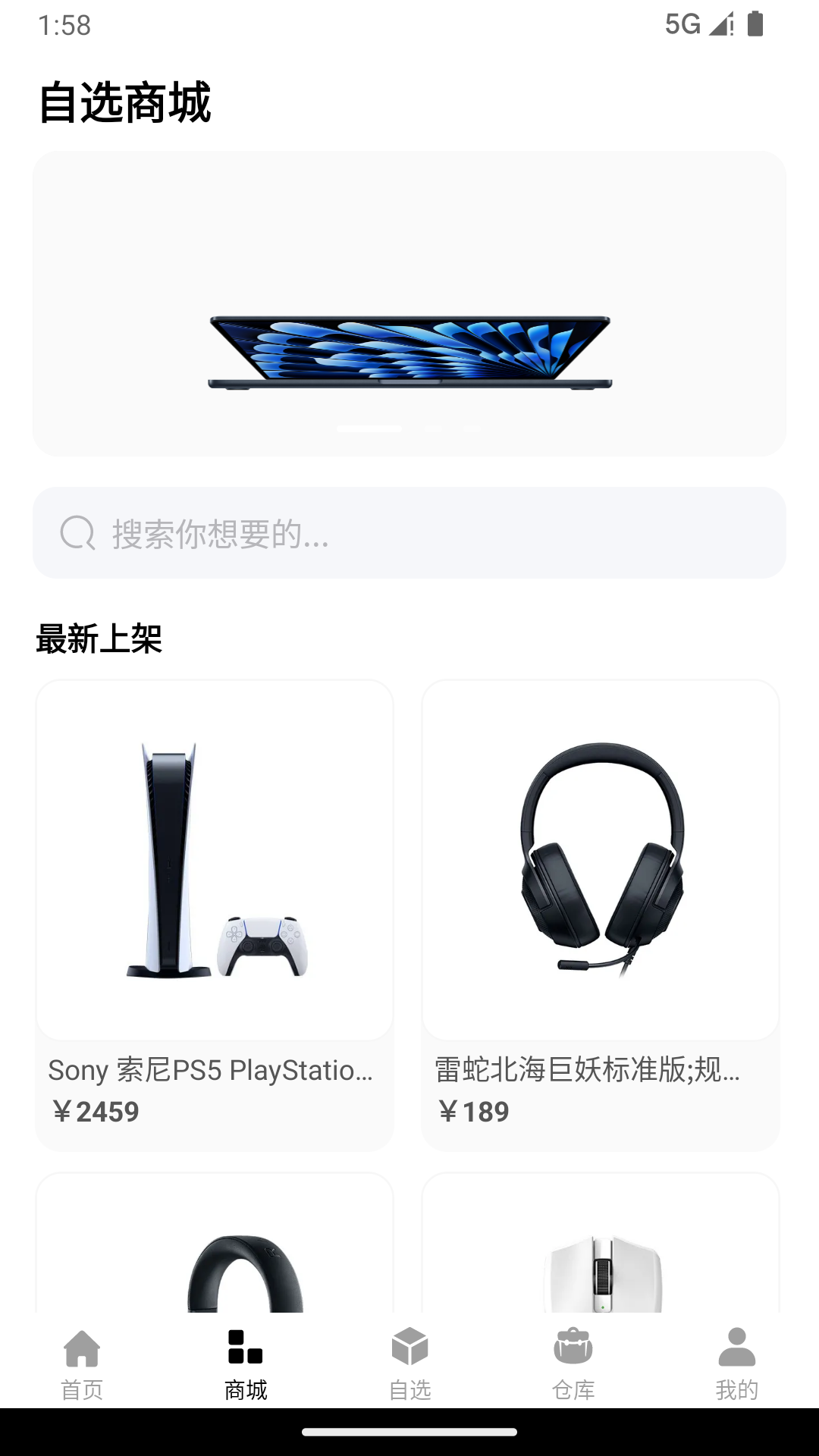Switch to the 我的 profile tab
Viewport: 819px width, 1456px height.
[737, 1362]
